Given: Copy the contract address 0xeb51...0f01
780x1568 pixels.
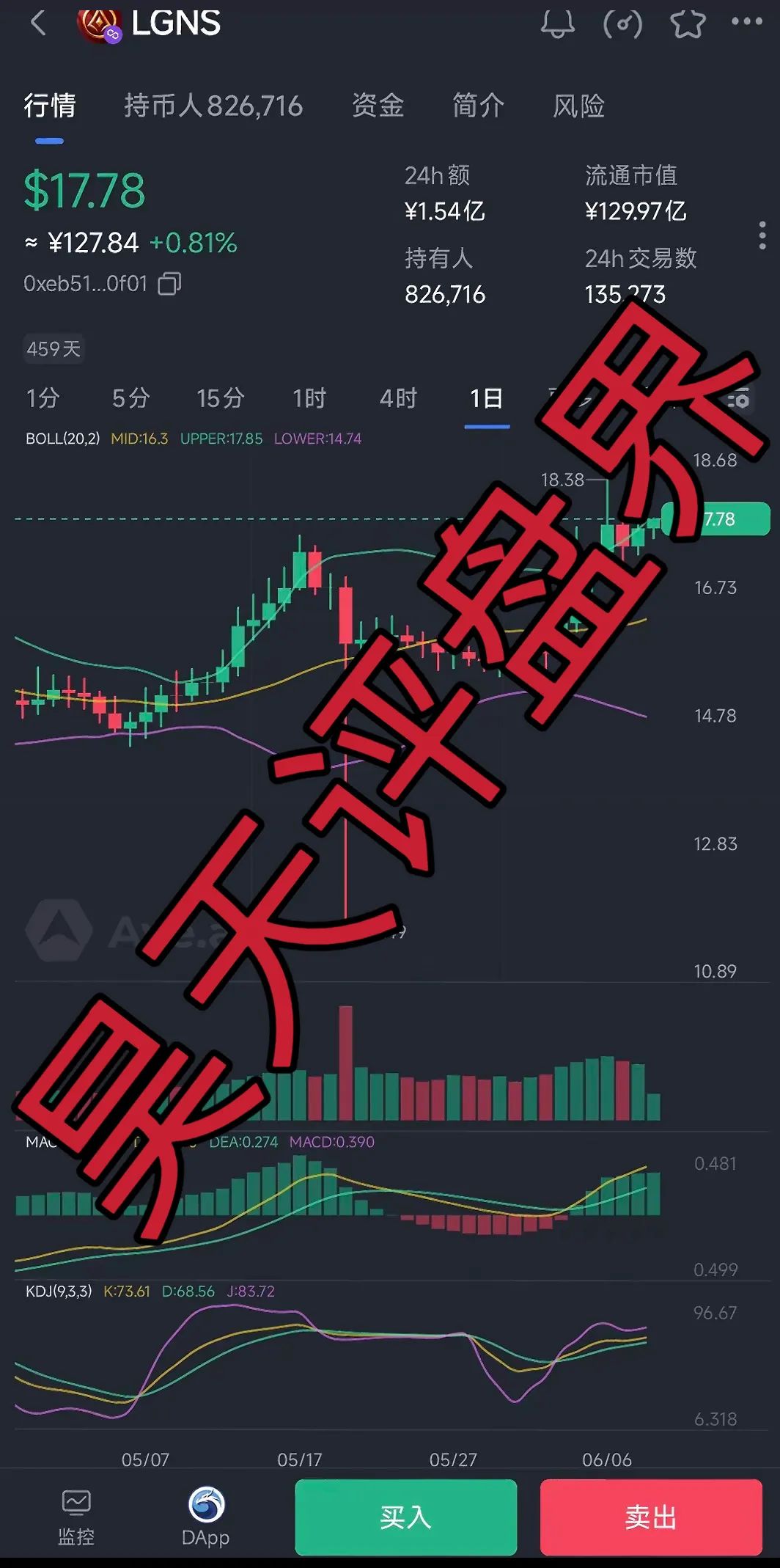Looking at the screenshot, I should [x=170, y=283].
